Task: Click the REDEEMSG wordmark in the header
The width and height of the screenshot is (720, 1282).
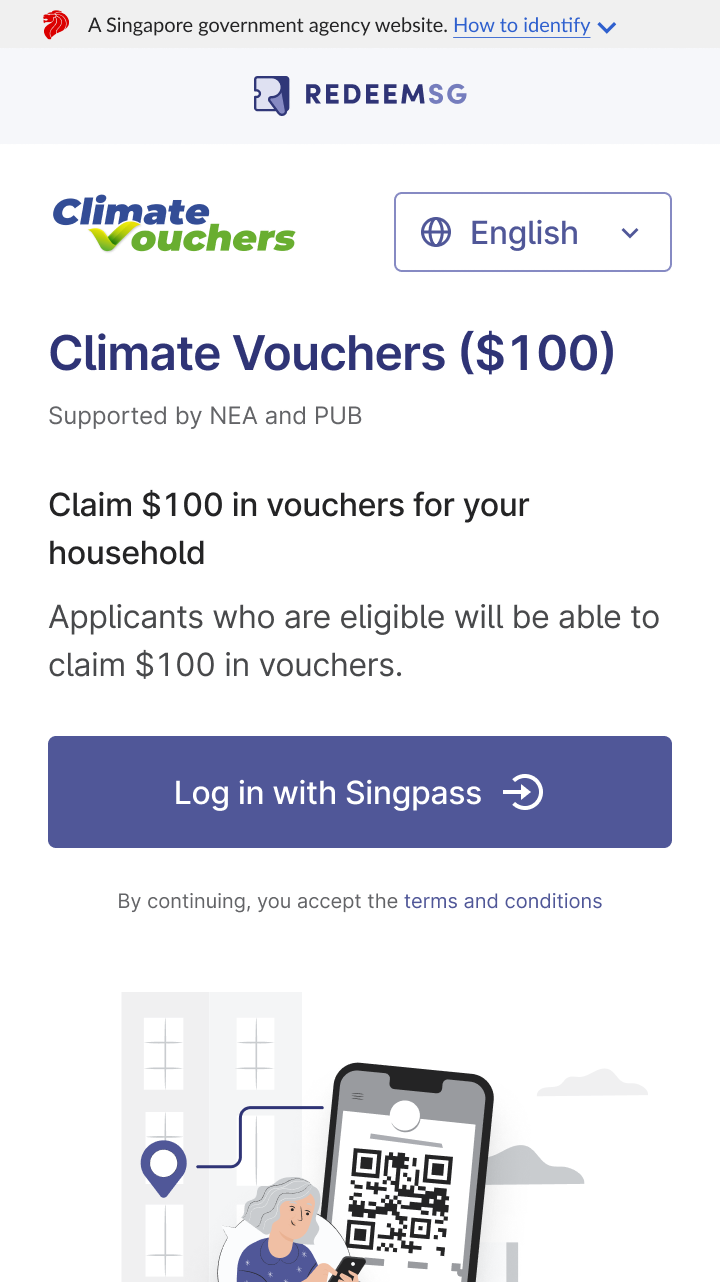Action: click(x=385, y=93)
